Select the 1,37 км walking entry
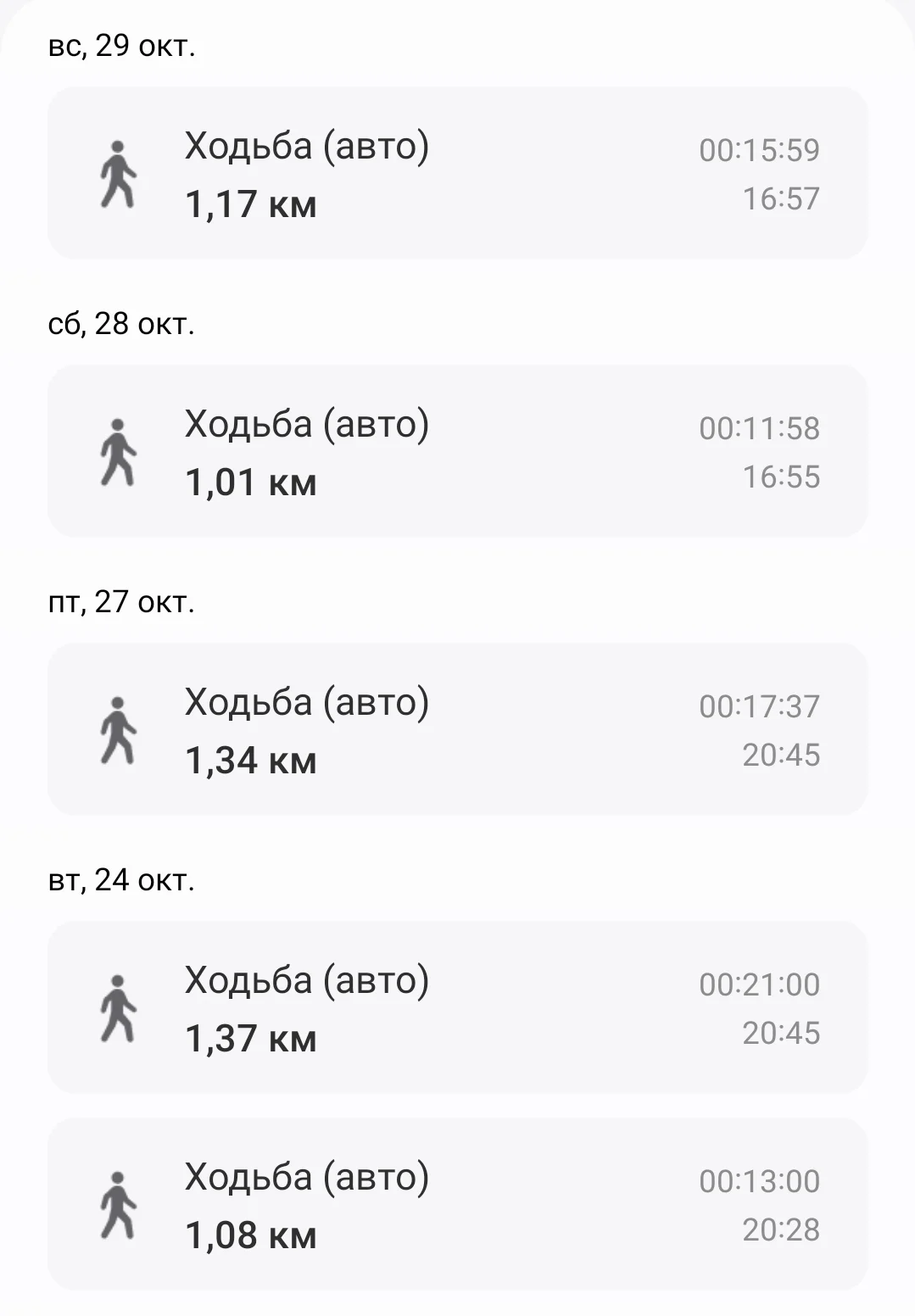This screenshot has width=915, height=1316. coord(457,1007)
